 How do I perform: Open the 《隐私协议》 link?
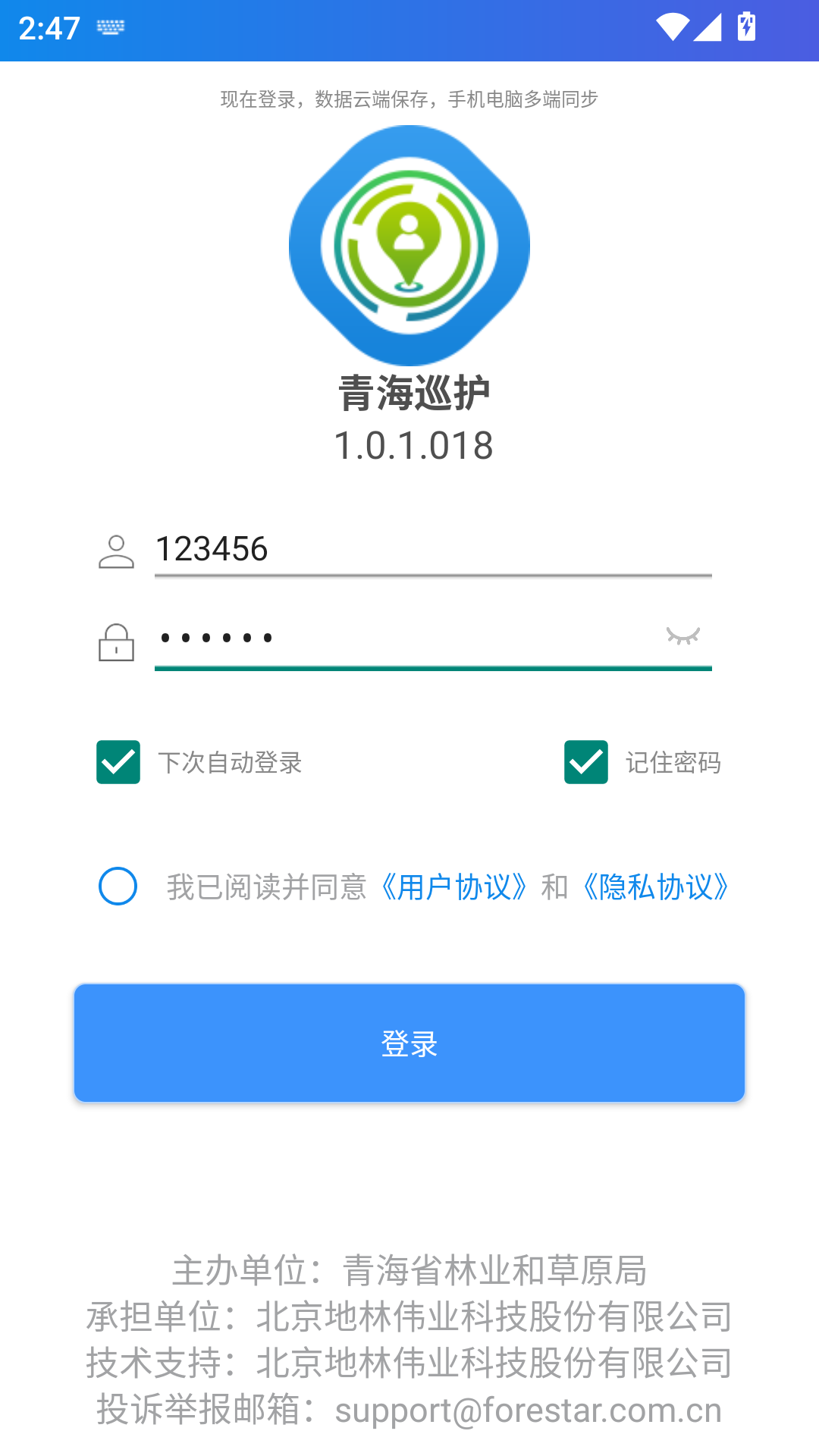(654, 886)
